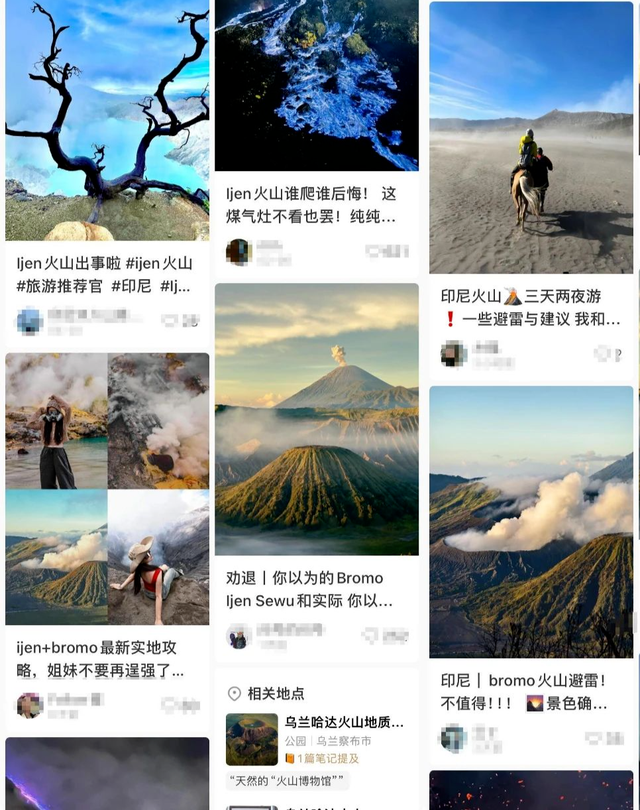
Task: Like the "Ijen火山谁爬谁后悔" post
Action: click(373, 252)
